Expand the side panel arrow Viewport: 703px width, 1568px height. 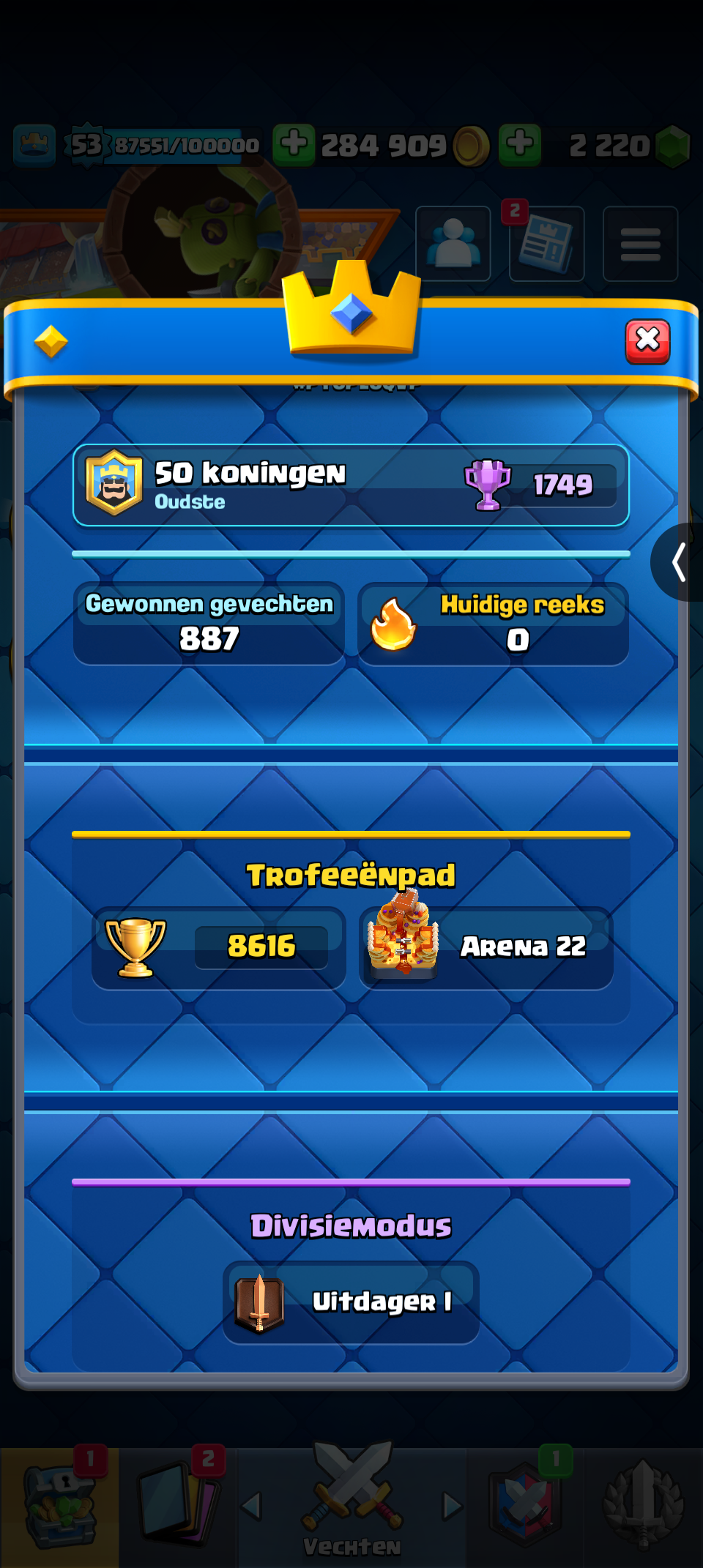coord(679,562)
